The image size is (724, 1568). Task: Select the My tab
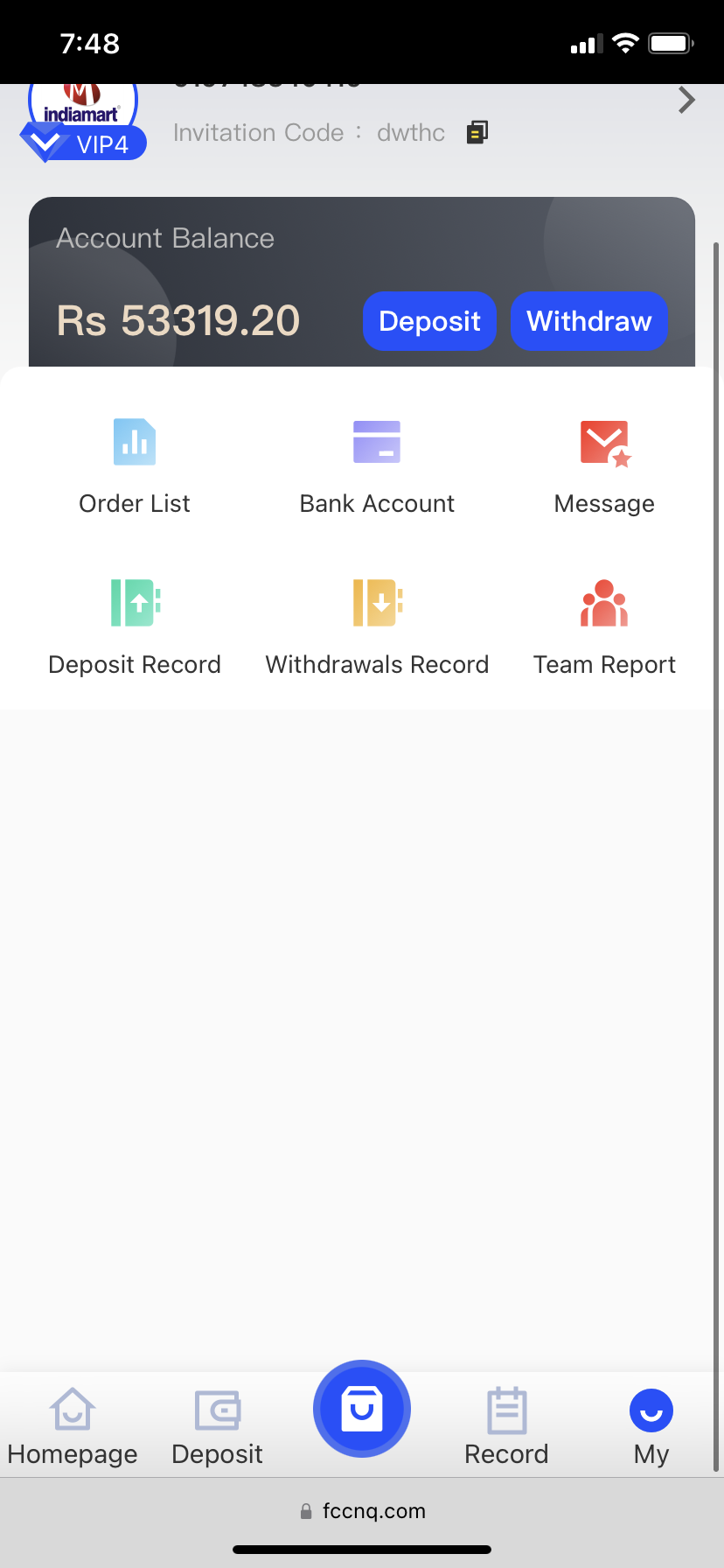pyautogui.click(x=651, y=1426)
